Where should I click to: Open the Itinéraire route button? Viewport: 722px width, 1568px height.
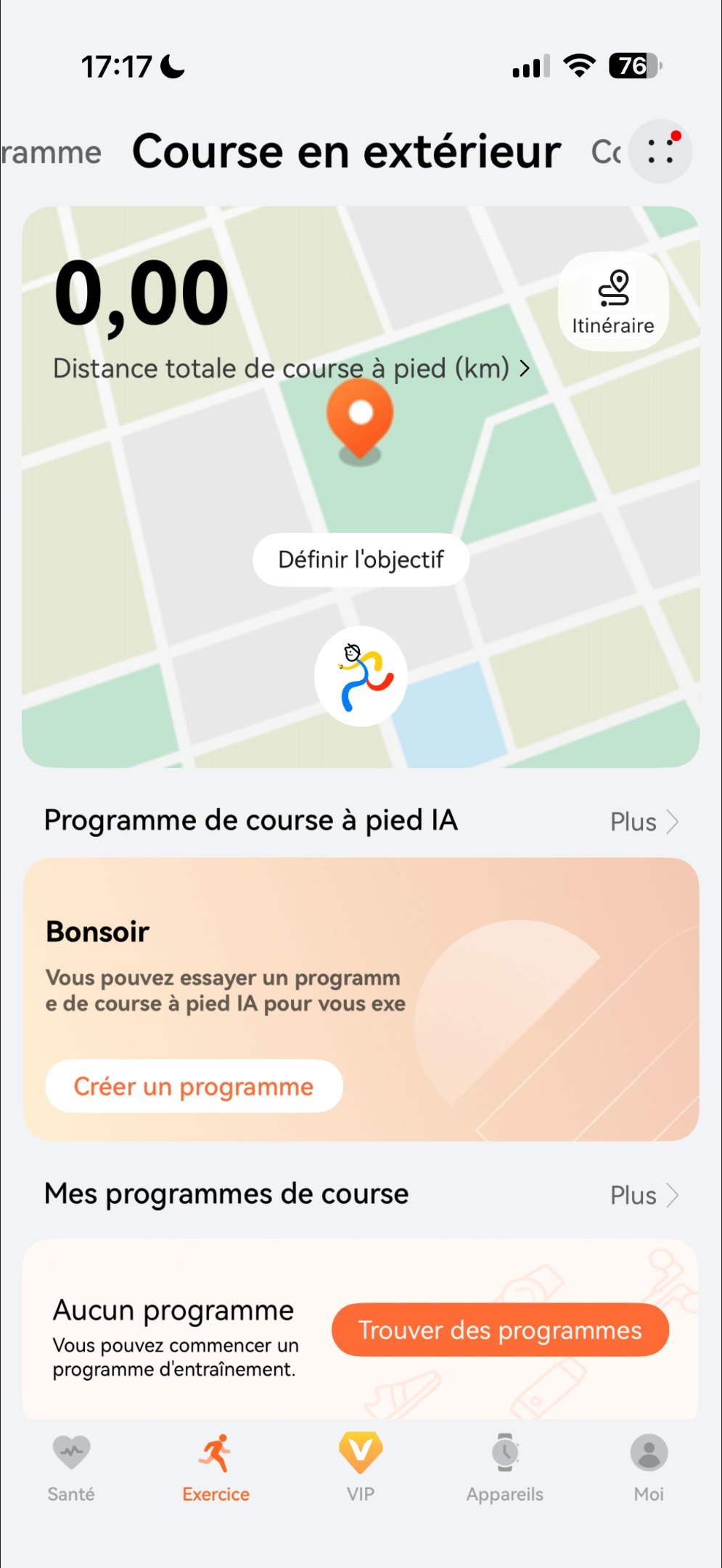[613, 301]
